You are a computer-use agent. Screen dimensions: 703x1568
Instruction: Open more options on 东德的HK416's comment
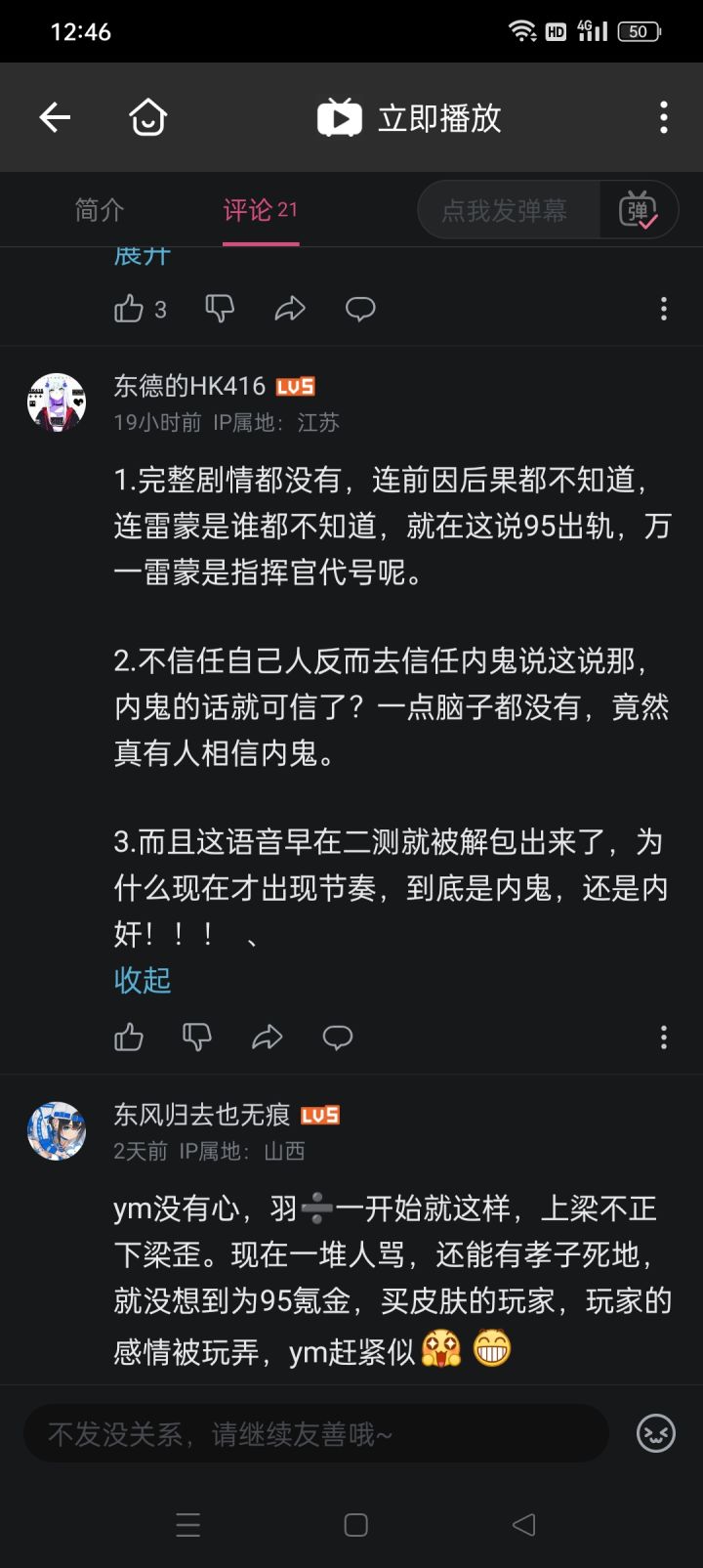tap(664, 1038)
